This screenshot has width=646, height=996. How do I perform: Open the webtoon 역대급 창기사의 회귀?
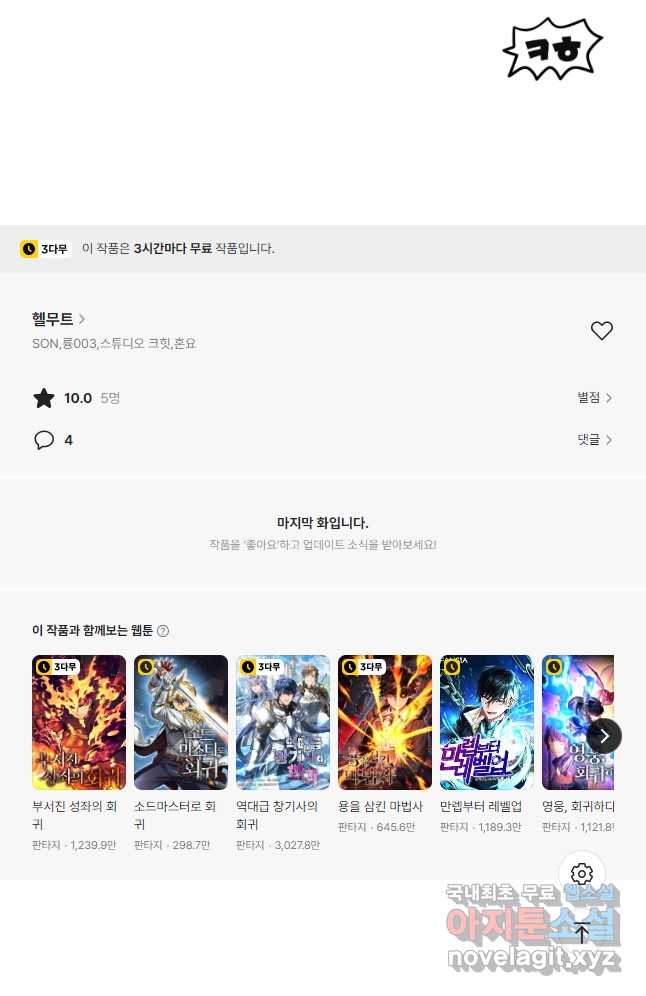tap(283, 722)
